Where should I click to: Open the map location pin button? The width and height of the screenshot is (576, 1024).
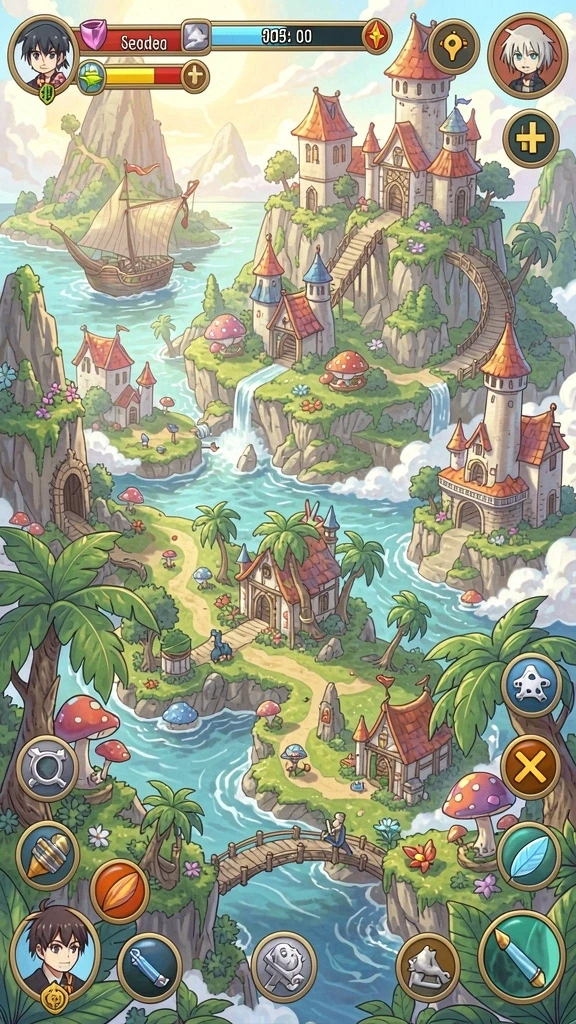coord(454,46)
